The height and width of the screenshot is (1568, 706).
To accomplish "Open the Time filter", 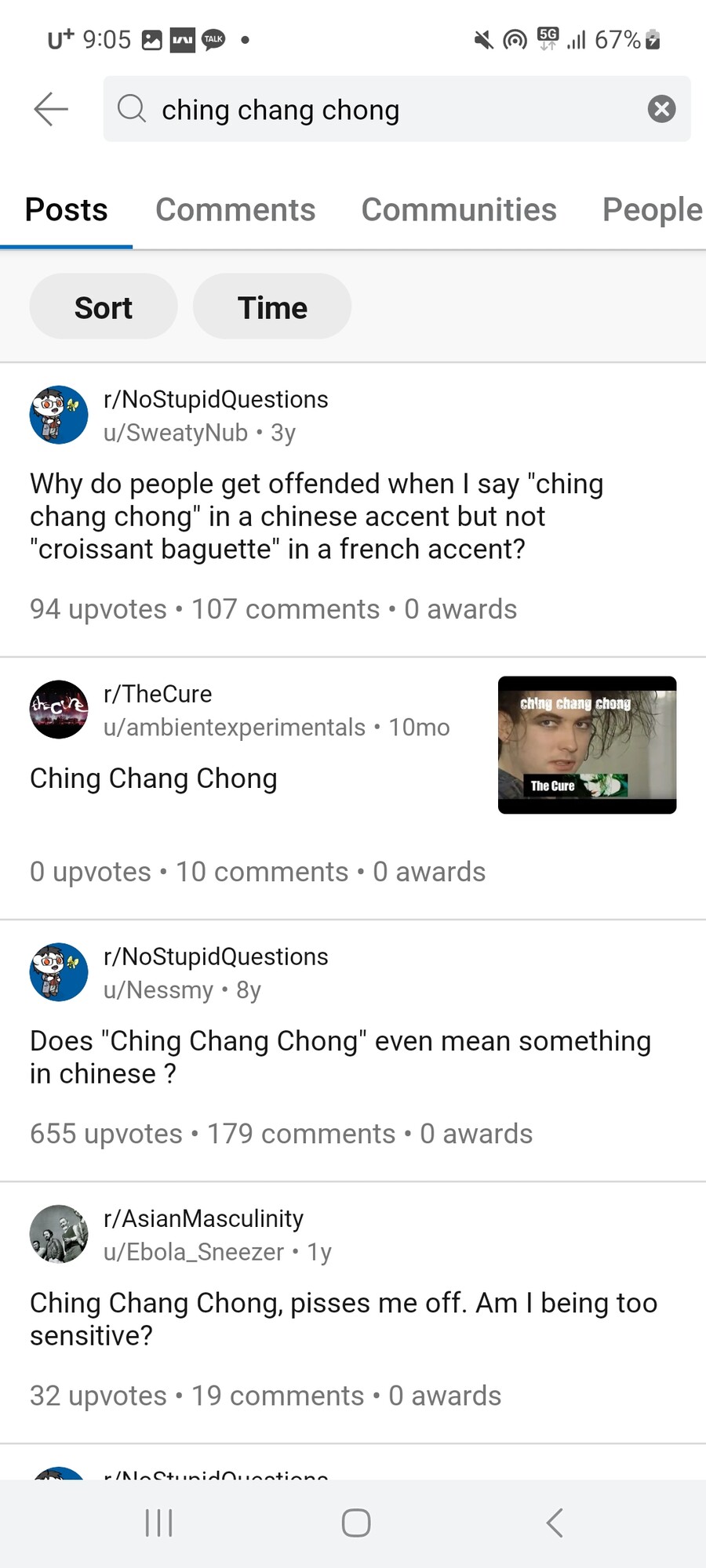I will [272, 307].
